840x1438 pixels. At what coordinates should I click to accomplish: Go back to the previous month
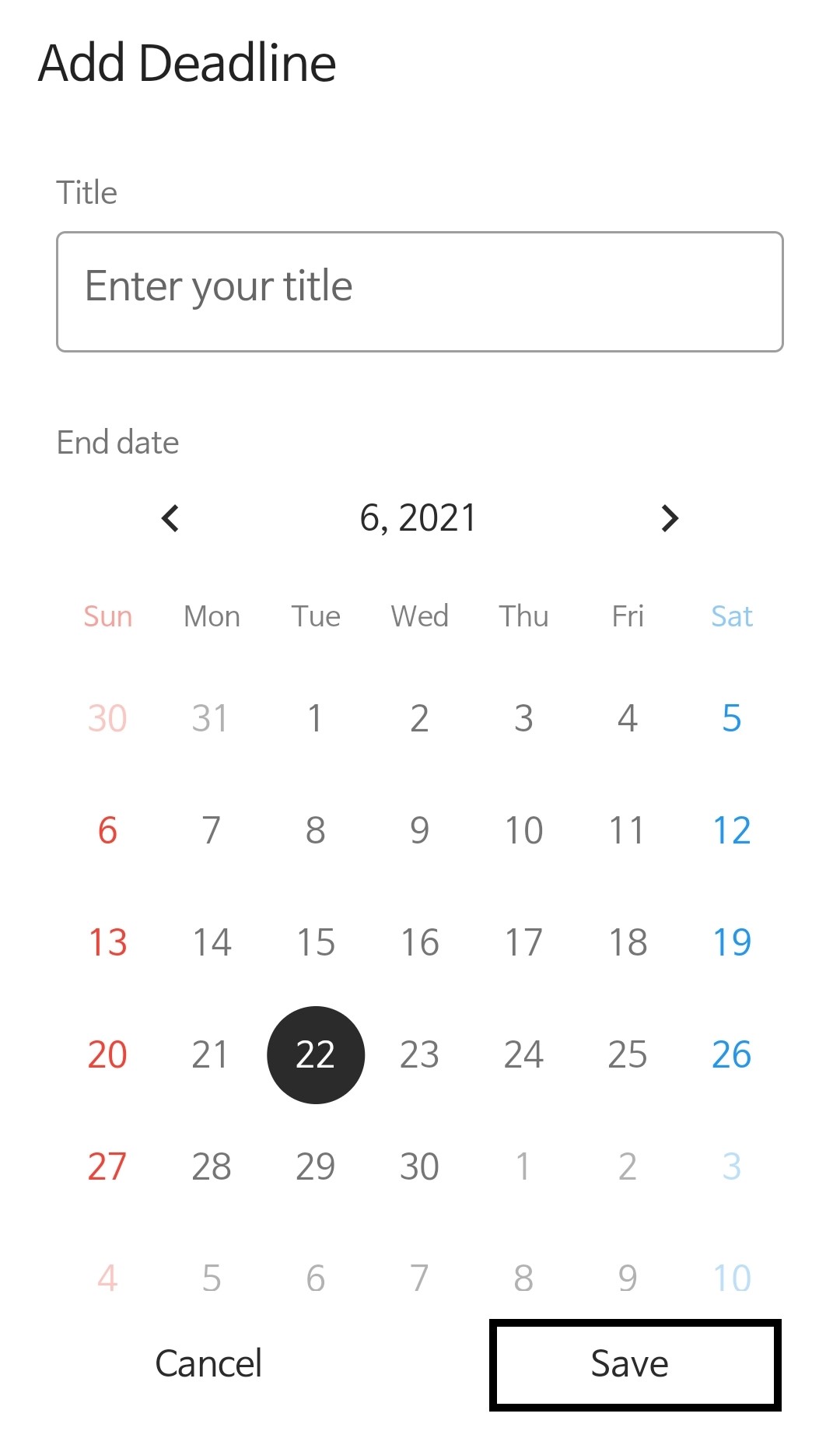(x=170, y=517)
